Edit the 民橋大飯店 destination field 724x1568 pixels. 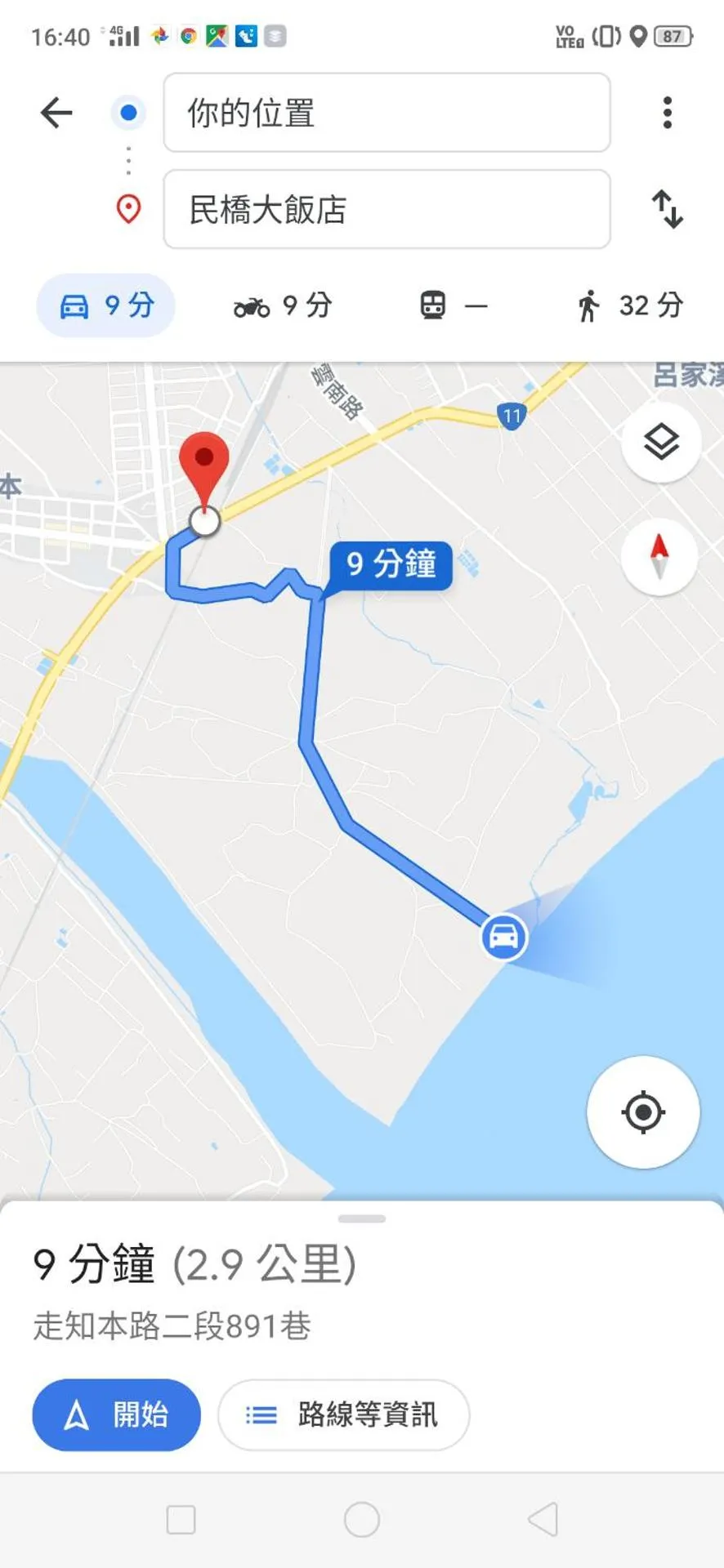pyautogui.click(x=387, y=209)
